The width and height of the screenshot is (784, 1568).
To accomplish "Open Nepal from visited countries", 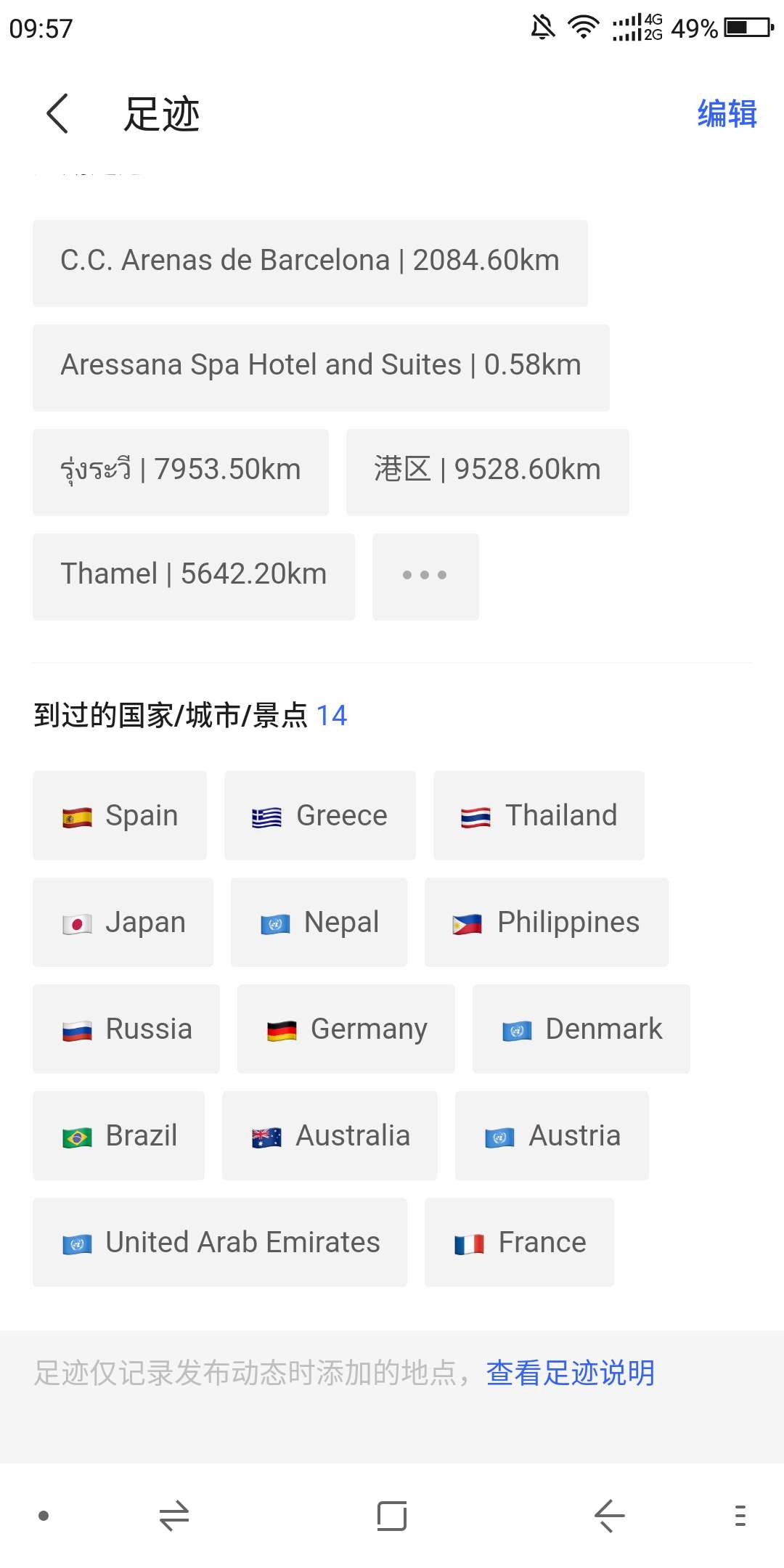I will (x=319, y=922).
